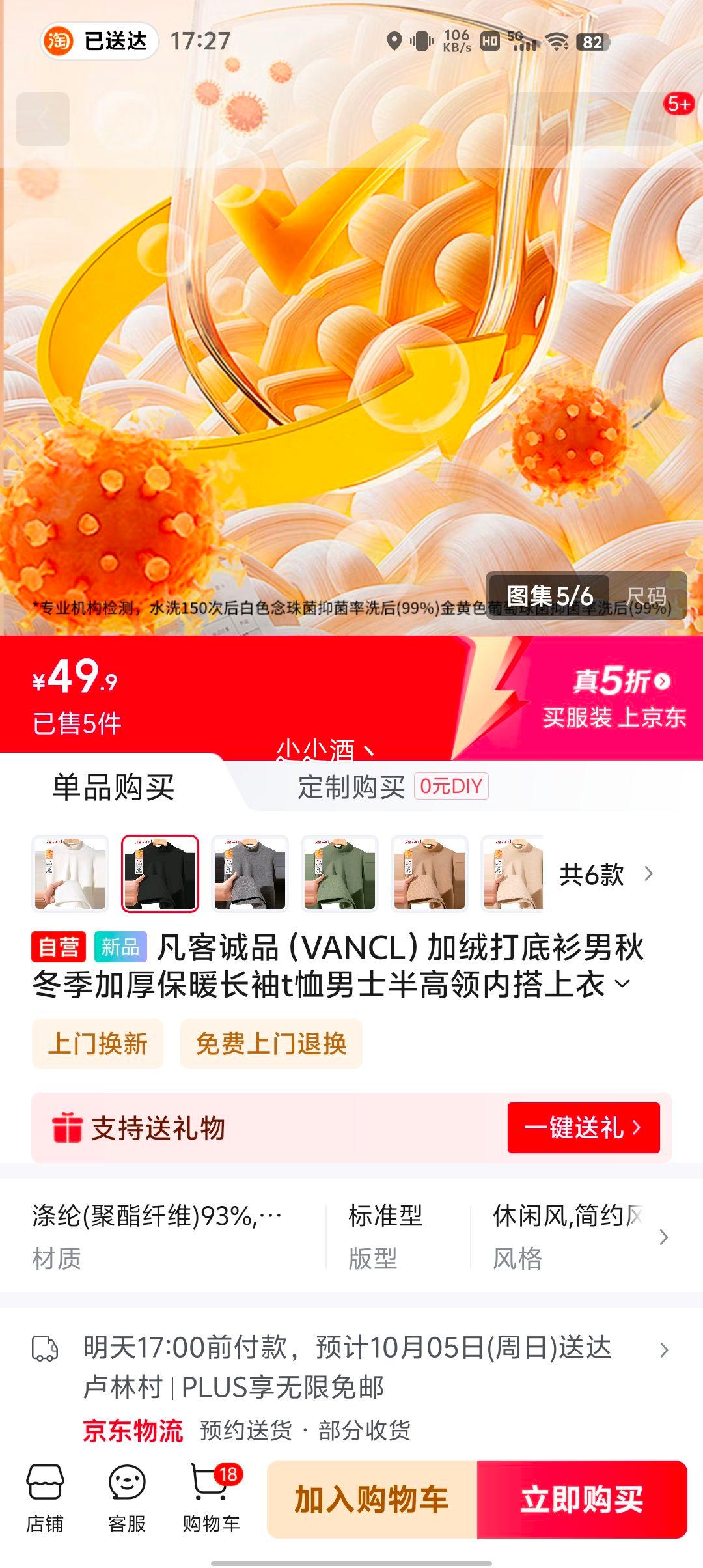Visit the 店铺 store page
The height and width of the screenshot is (1568, 703).
45,1498
